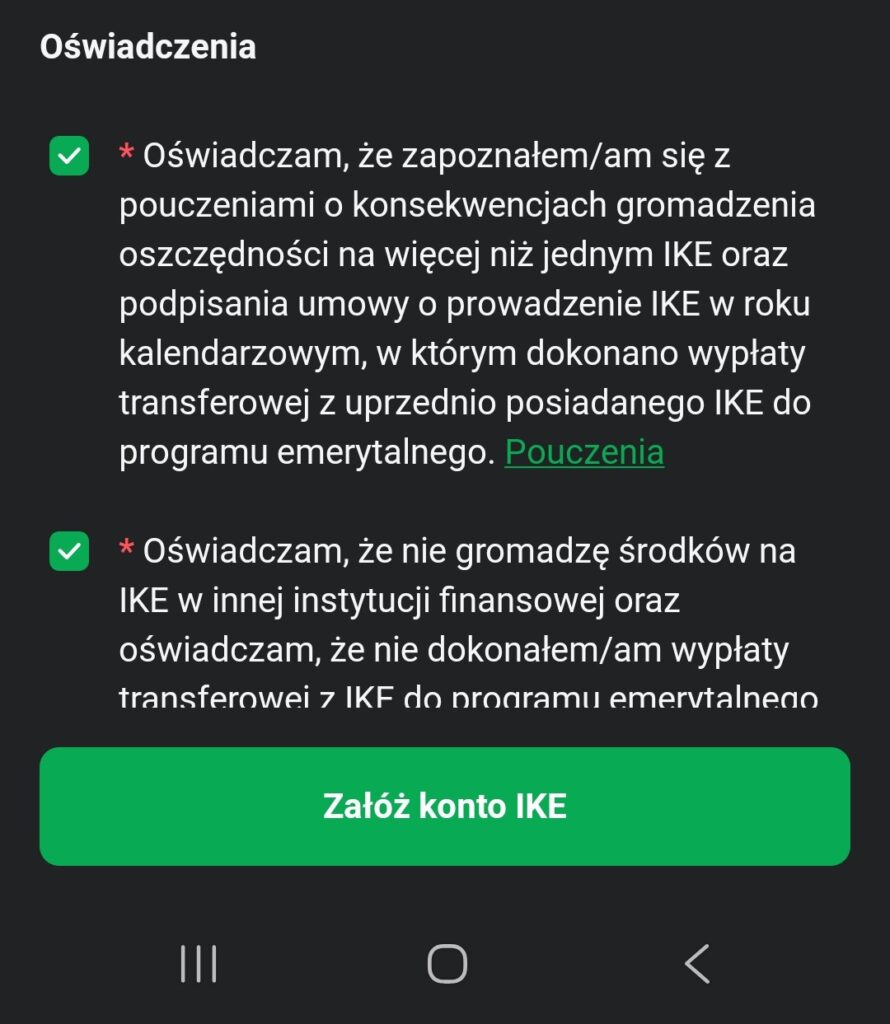Tap the Załóż konto IKE button
890x1024 pixels.
[444, 806]
